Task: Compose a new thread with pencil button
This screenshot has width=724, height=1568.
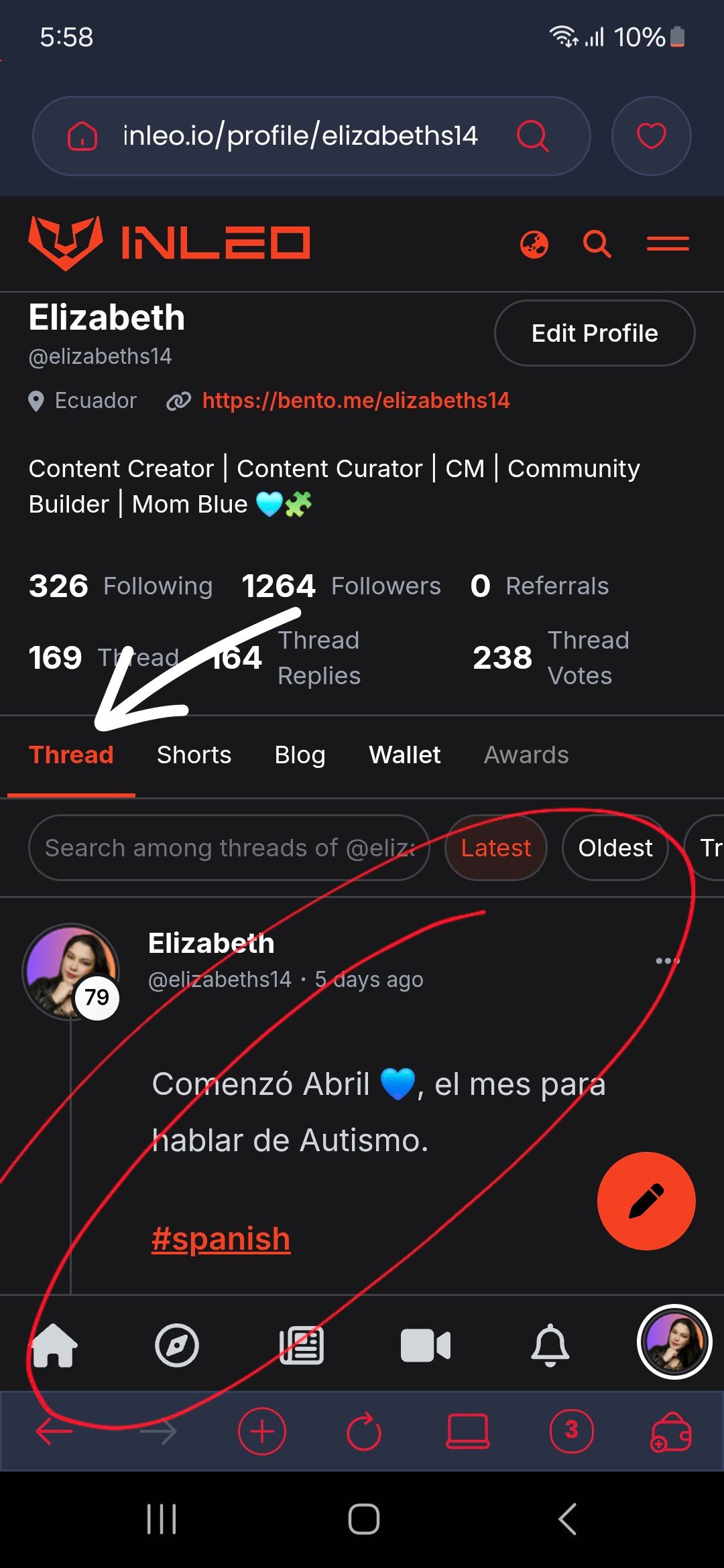Action: 646,1201
